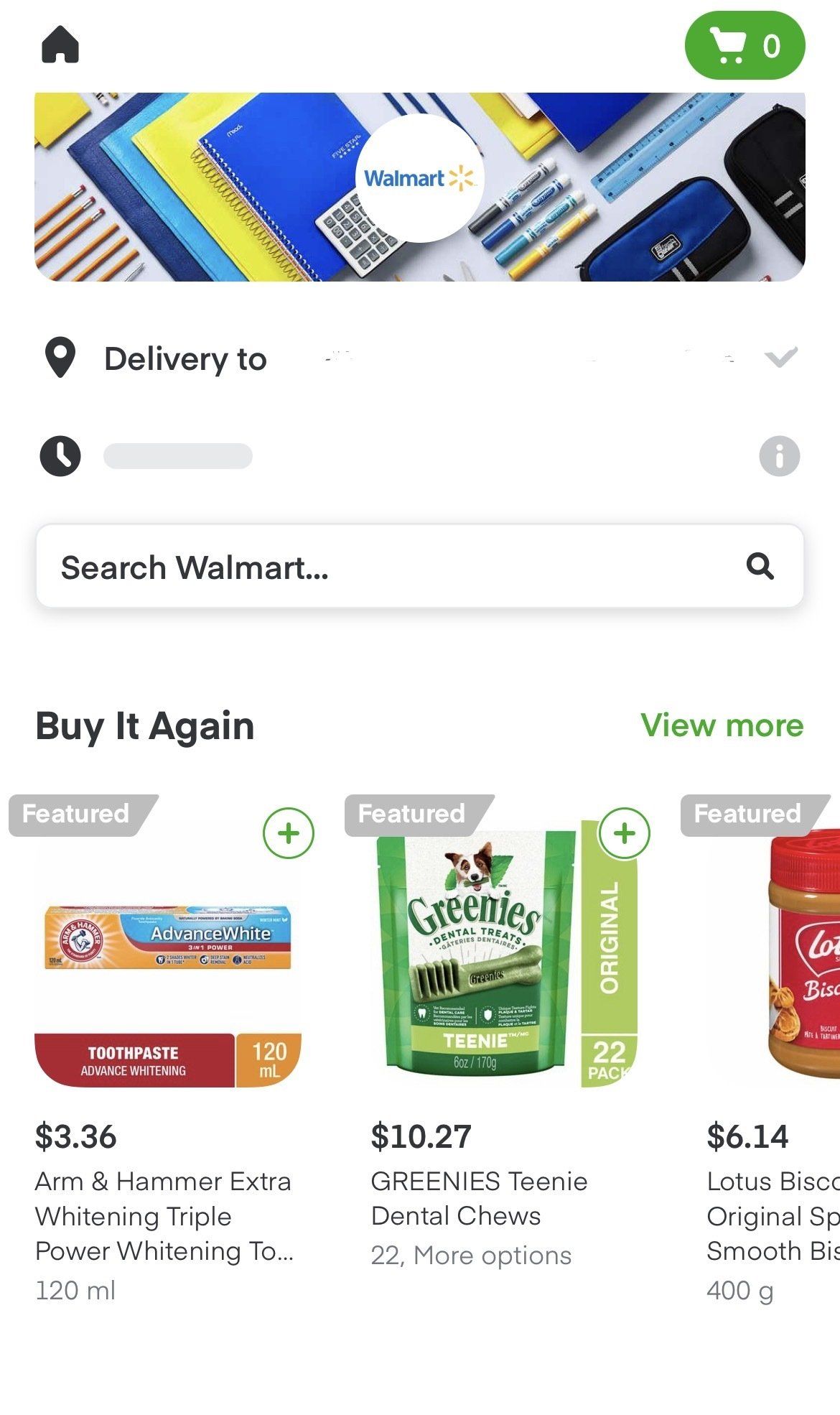Click the Search Walmart input field
This screenshot has height=1415, width=840.
tap(287, 567)
